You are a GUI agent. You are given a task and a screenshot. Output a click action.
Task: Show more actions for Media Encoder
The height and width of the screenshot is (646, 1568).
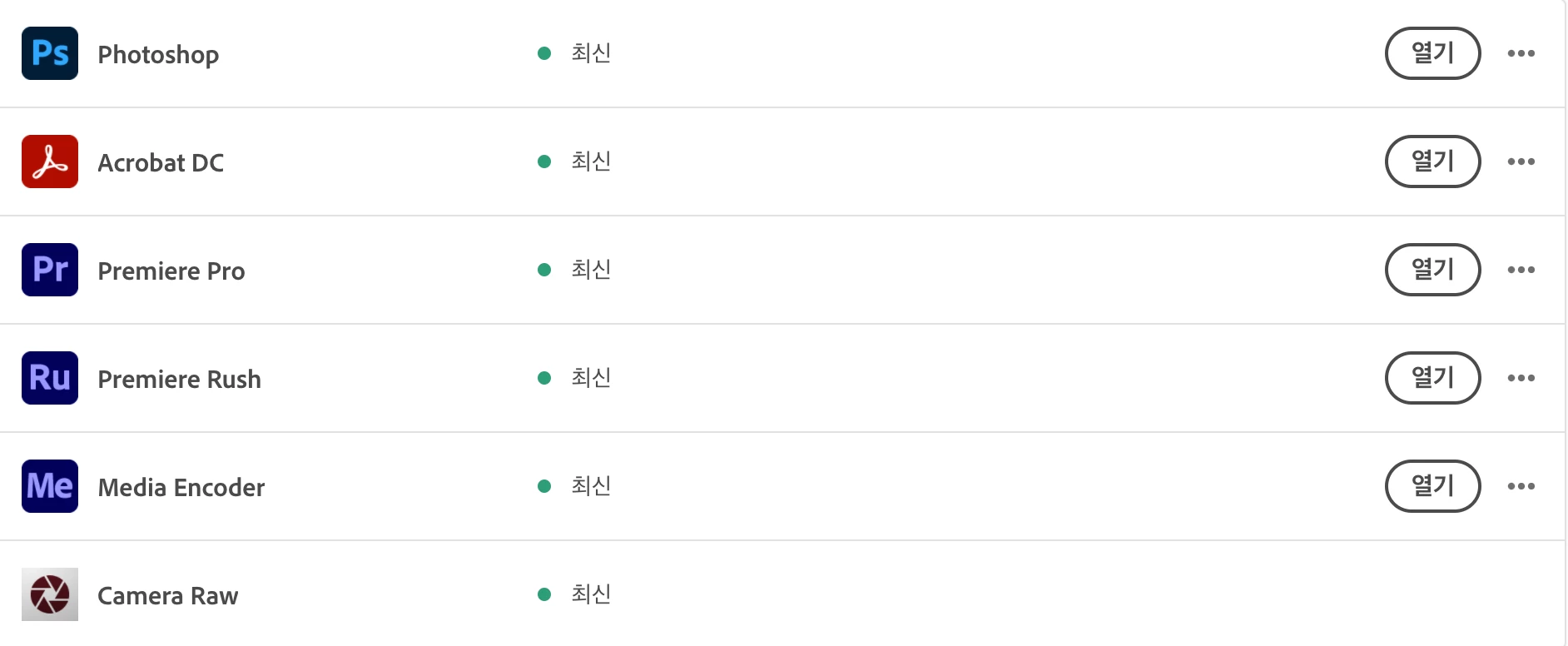[1521, 486]
